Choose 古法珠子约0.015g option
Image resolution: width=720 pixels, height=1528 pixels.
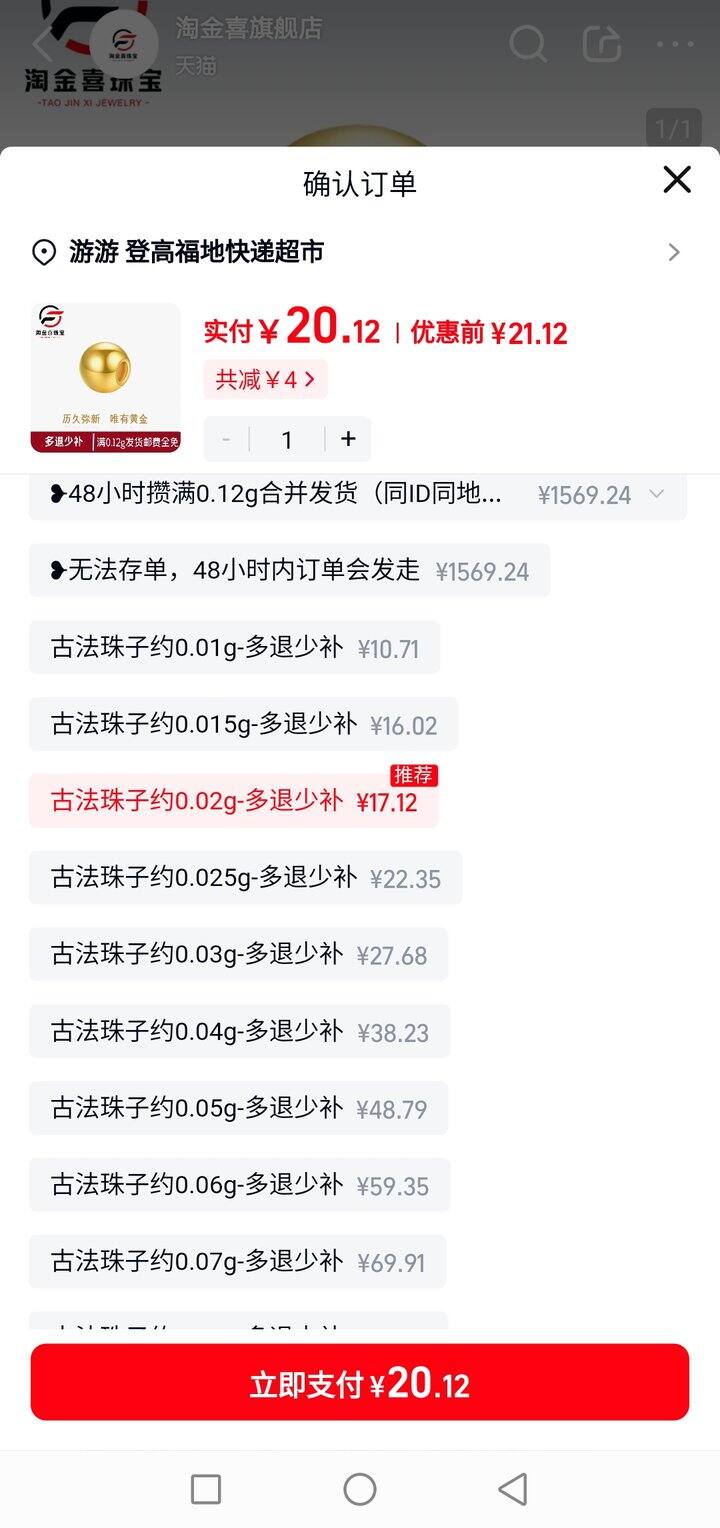(243, 725)
